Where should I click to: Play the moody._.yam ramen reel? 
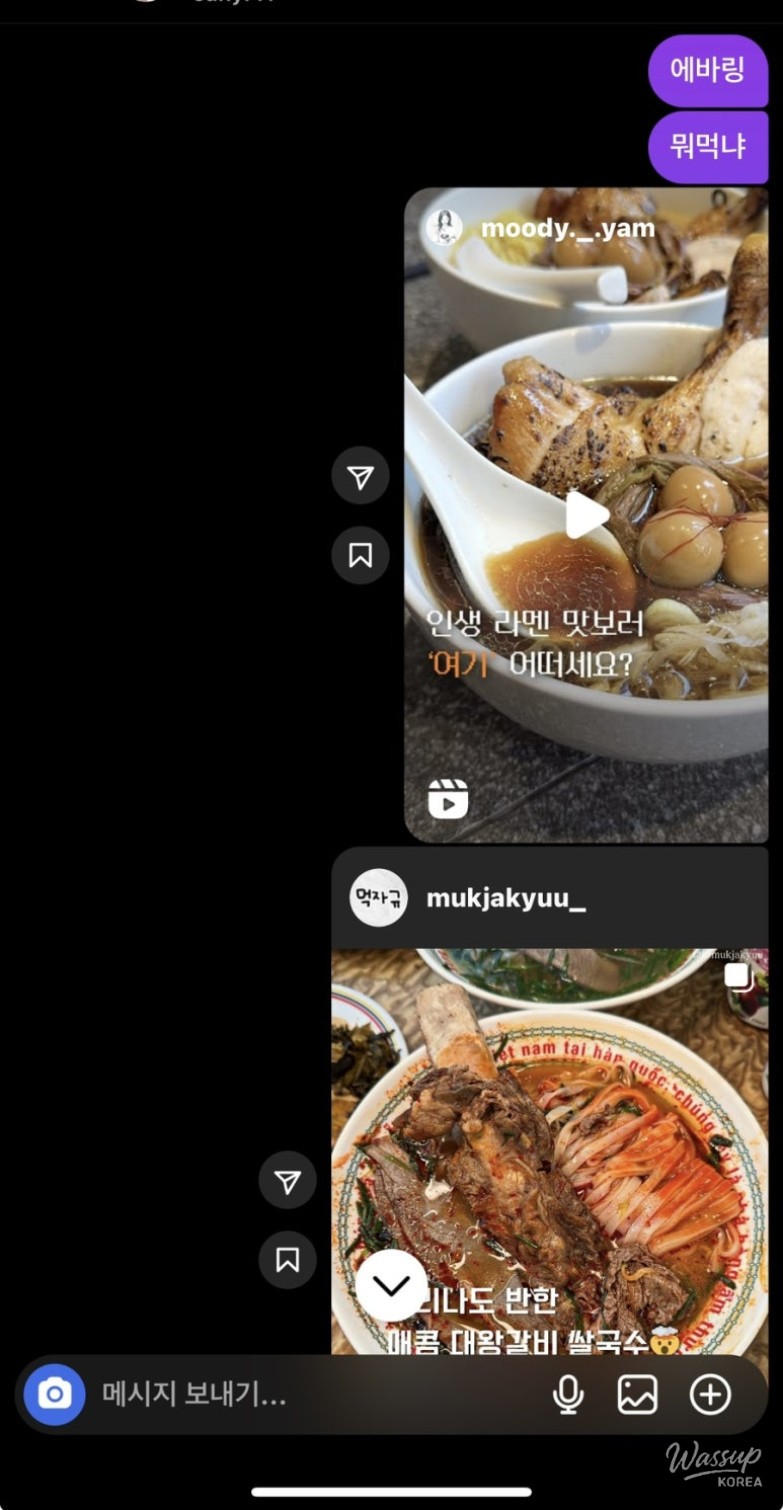(586, 515)
